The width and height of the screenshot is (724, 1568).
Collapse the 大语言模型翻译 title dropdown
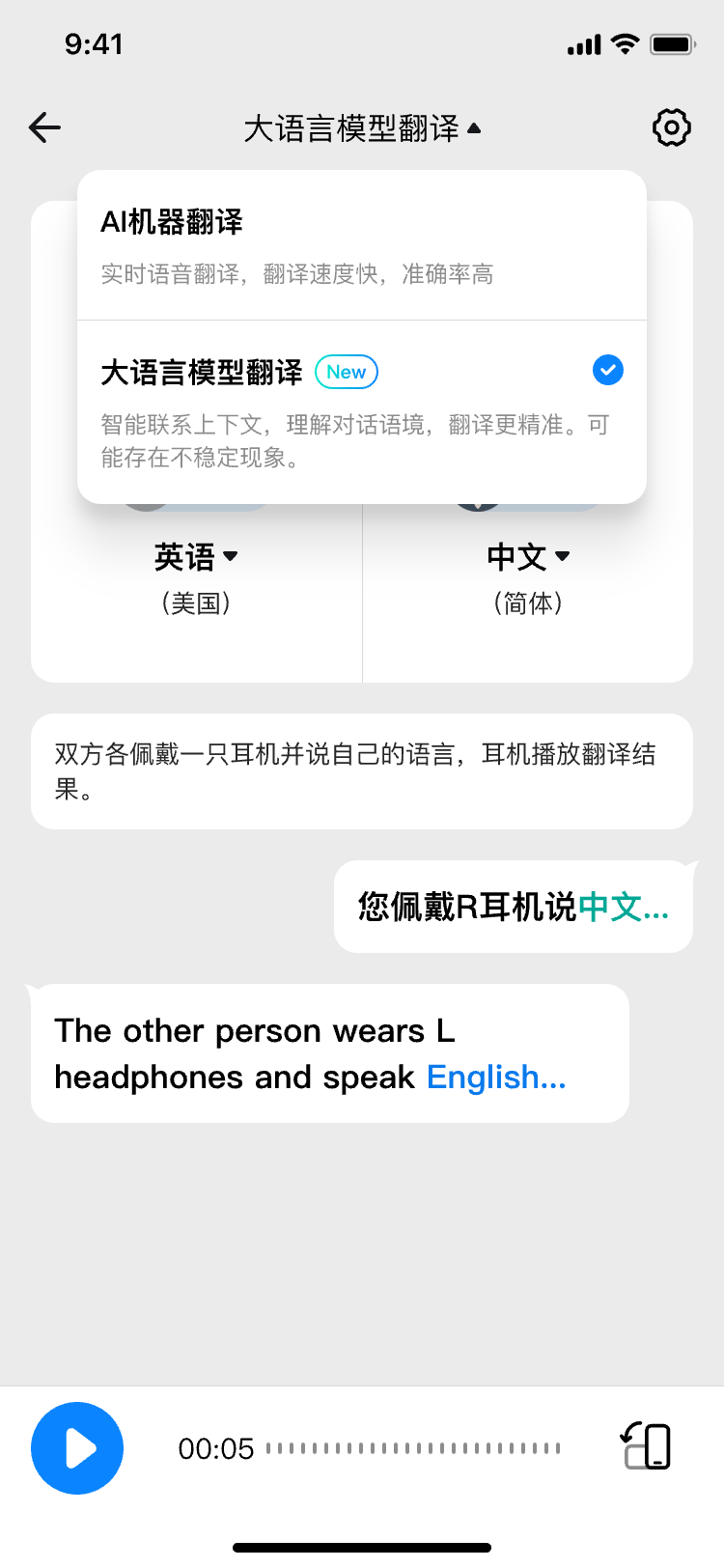point(362,128)
